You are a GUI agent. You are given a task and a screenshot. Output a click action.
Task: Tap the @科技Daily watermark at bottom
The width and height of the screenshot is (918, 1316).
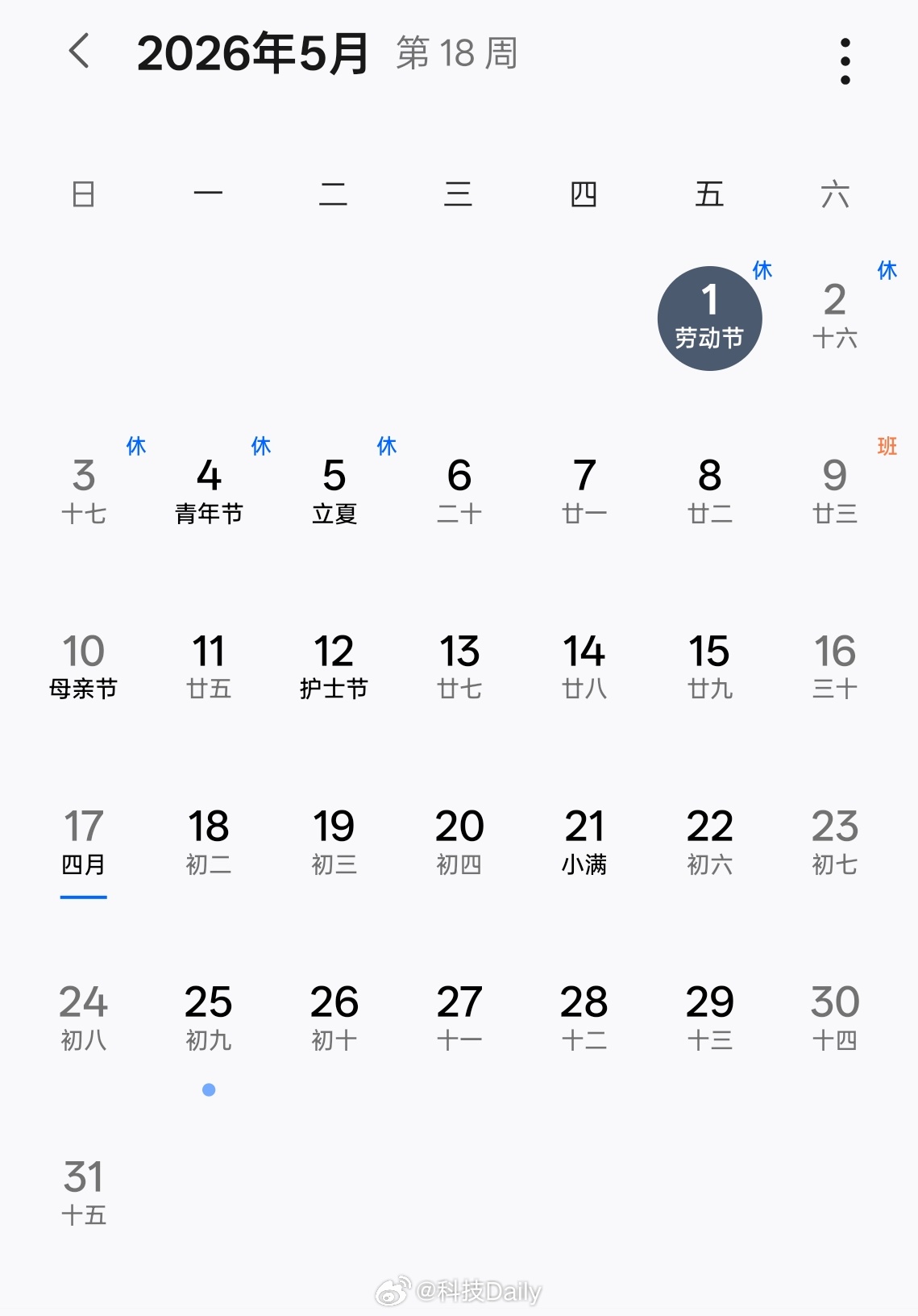[x=459, y=1285]
